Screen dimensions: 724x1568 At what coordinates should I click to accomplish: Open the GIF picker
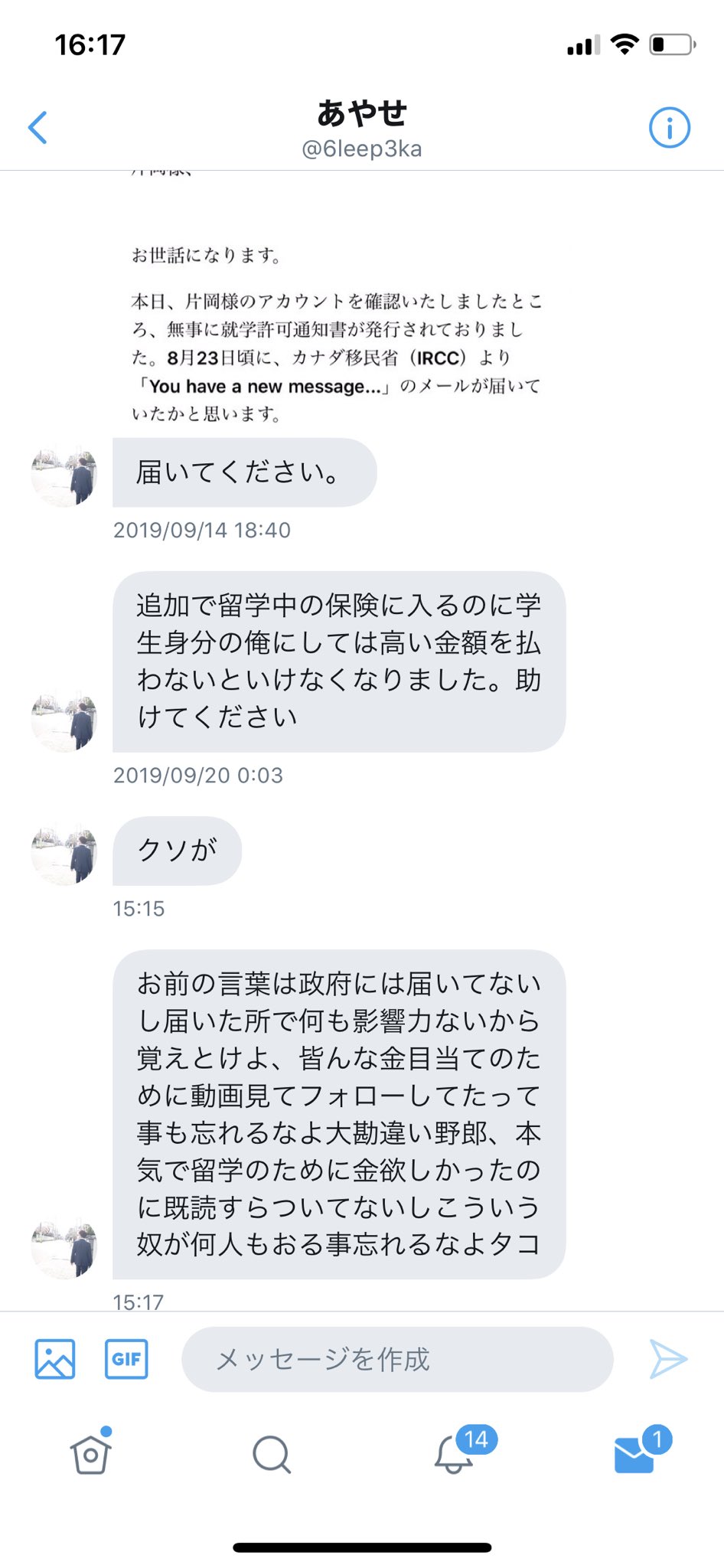point(126,1359)
